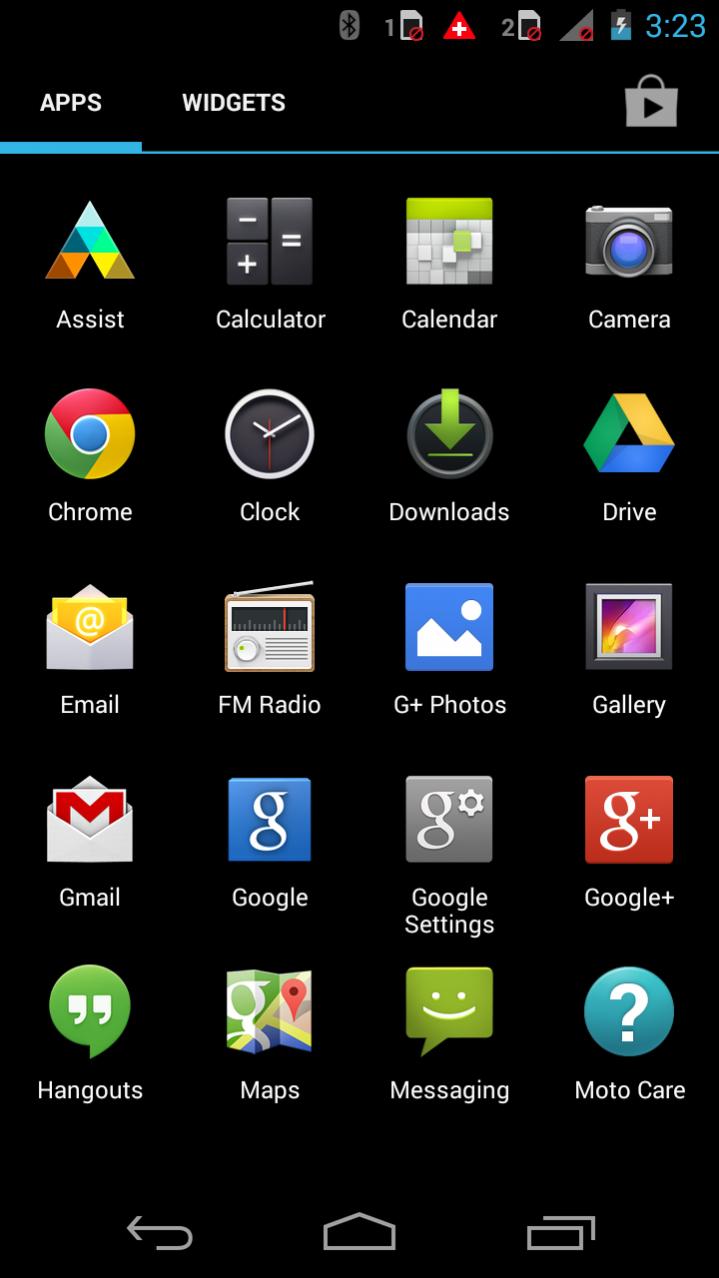The height and width of the screenshot is (1278, 719).
Task: Open the Email app
Action: (x=90, y=627)
